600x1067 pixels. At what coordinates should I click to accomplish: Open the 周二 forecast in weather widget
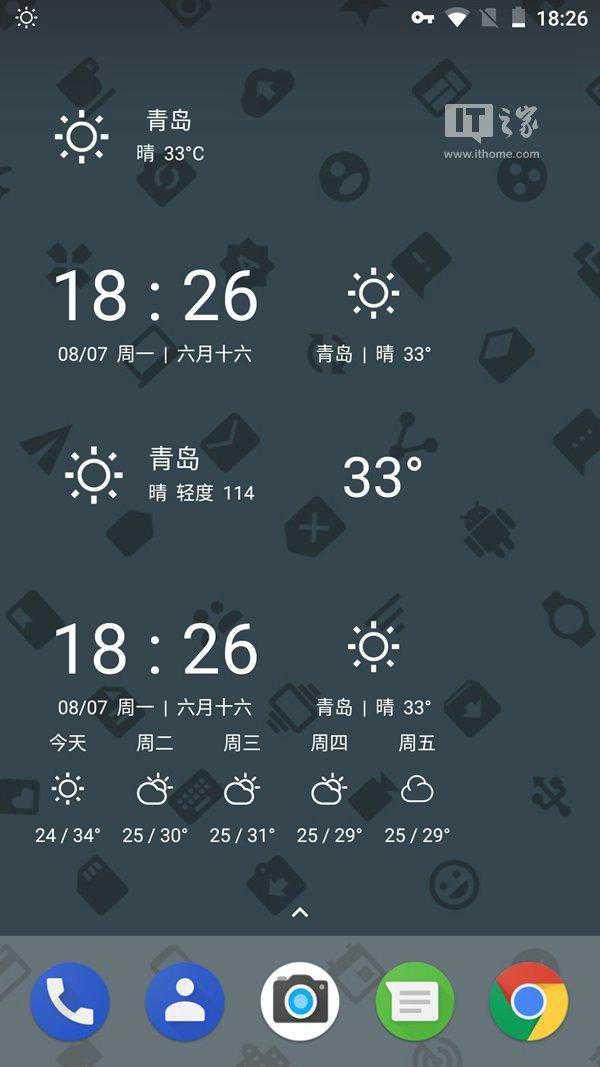pos(155,789)
